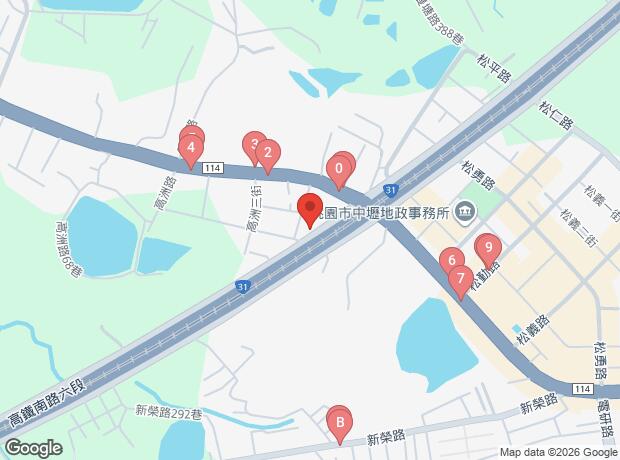
Task: Tap map marker number 6
Action: point(451,259)
